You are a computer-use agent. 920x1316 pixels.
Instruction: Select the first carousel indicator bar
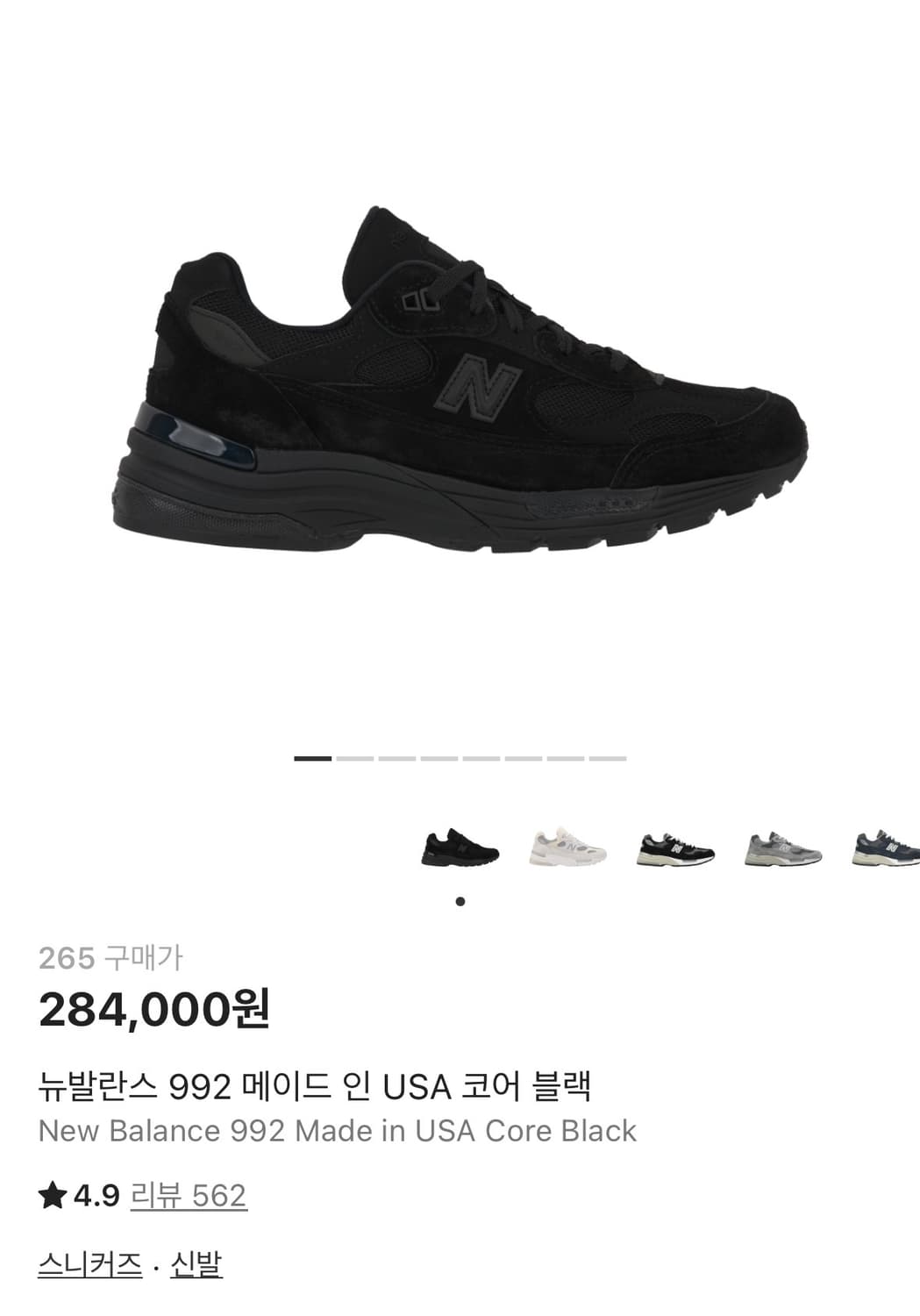click(x=312, y=758)
